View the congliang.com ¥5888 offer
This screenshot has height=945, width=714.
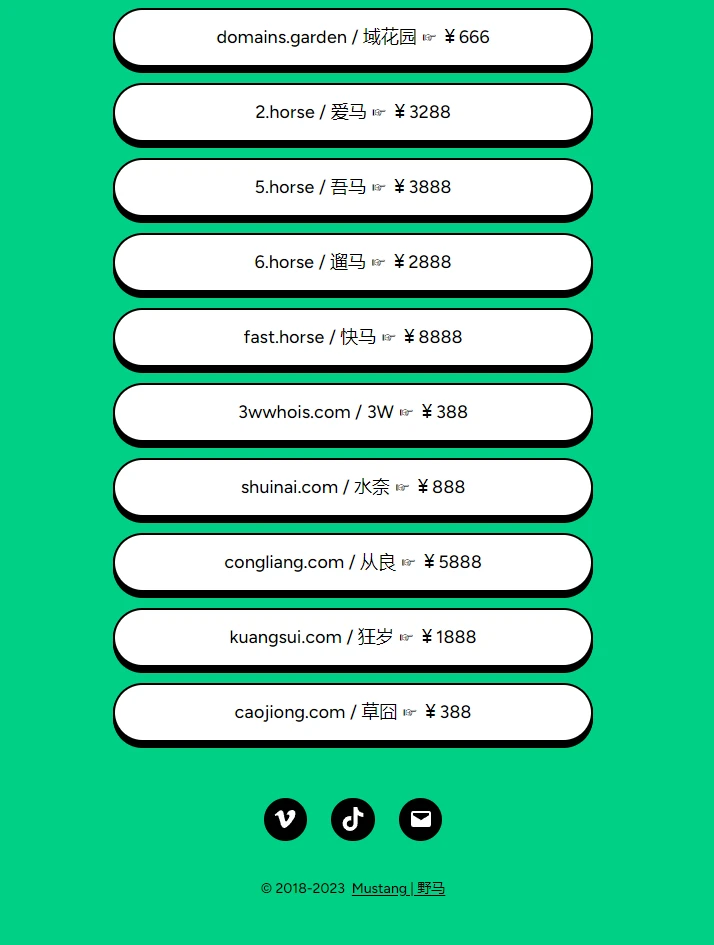pyautogui.click(x=352, y=562)
